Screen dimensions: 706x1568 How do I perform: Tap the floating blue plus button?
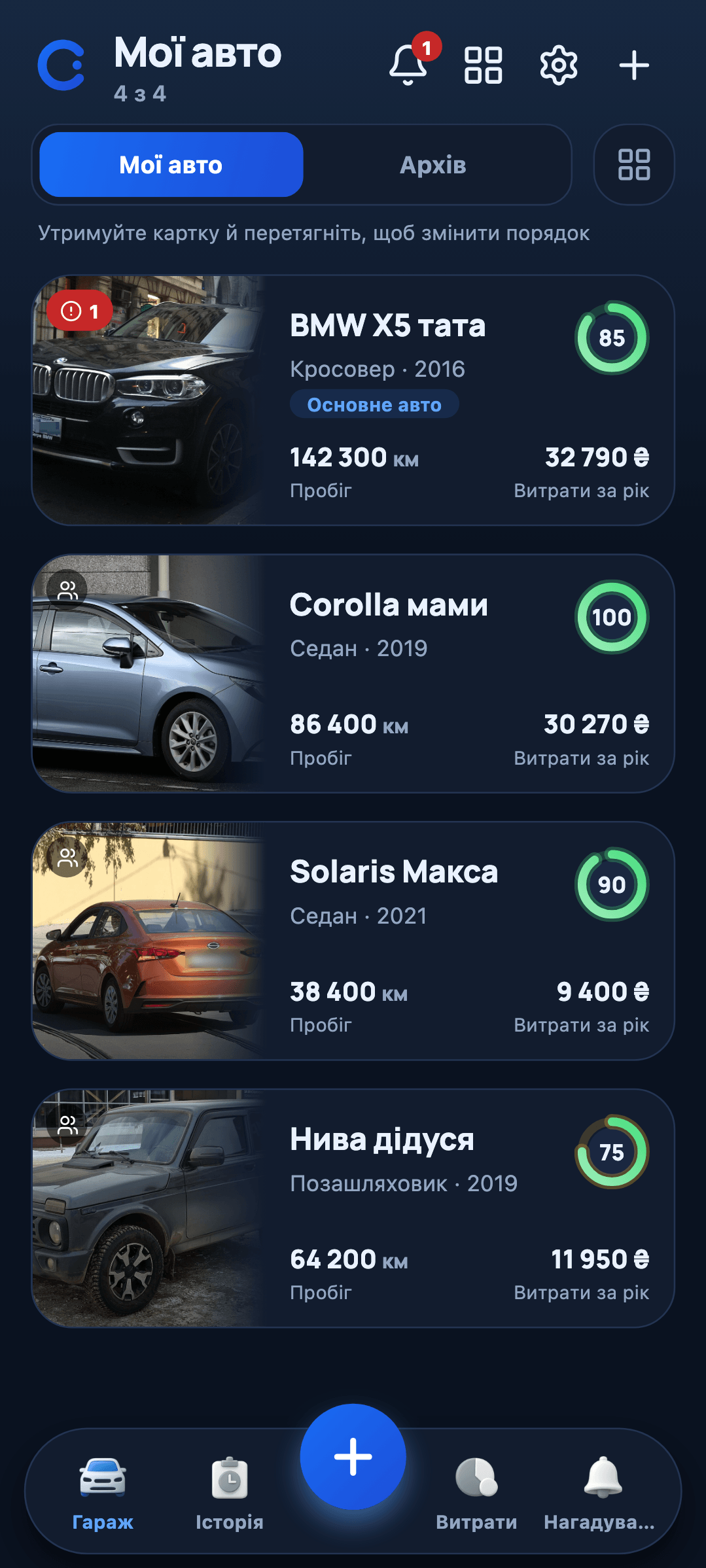click(353, 1457)
